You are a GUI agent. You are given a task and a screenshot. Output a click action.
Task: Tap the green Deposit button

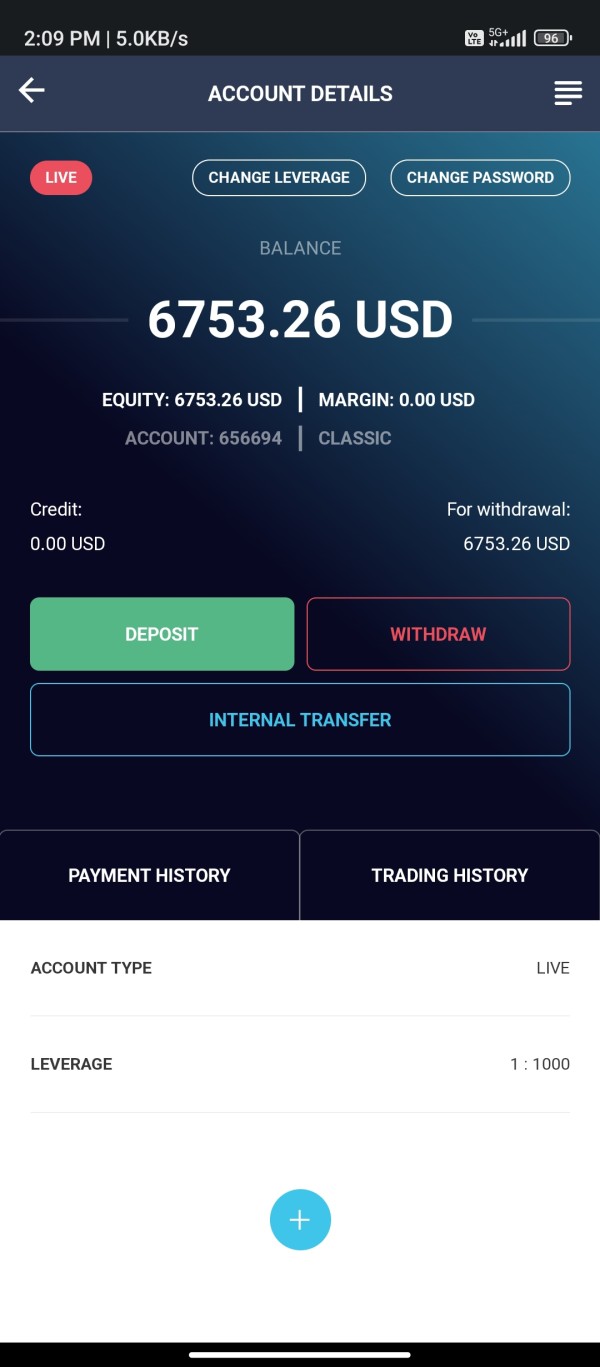tap(162, 634)
